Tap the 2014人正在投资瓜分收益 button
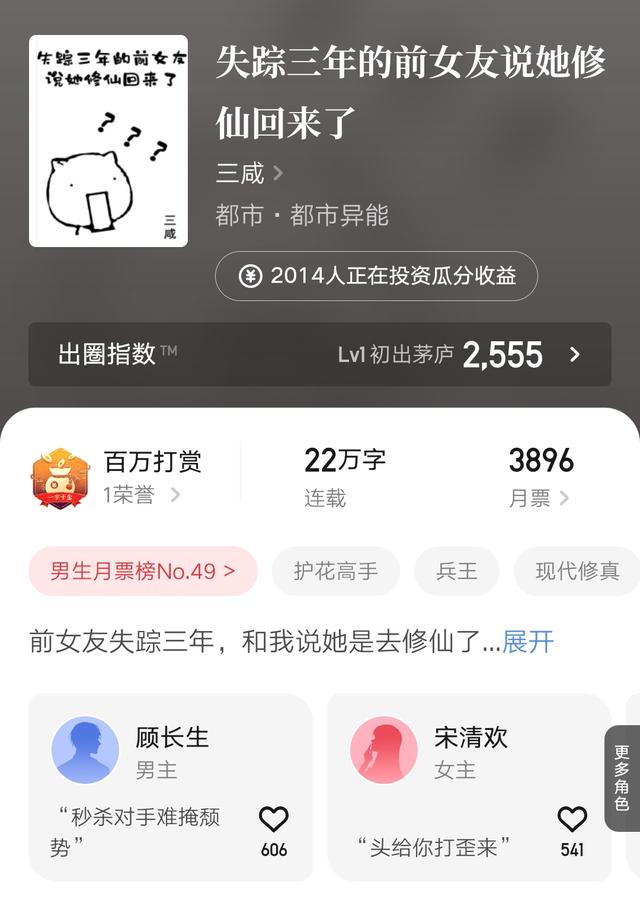 point(376,277)
